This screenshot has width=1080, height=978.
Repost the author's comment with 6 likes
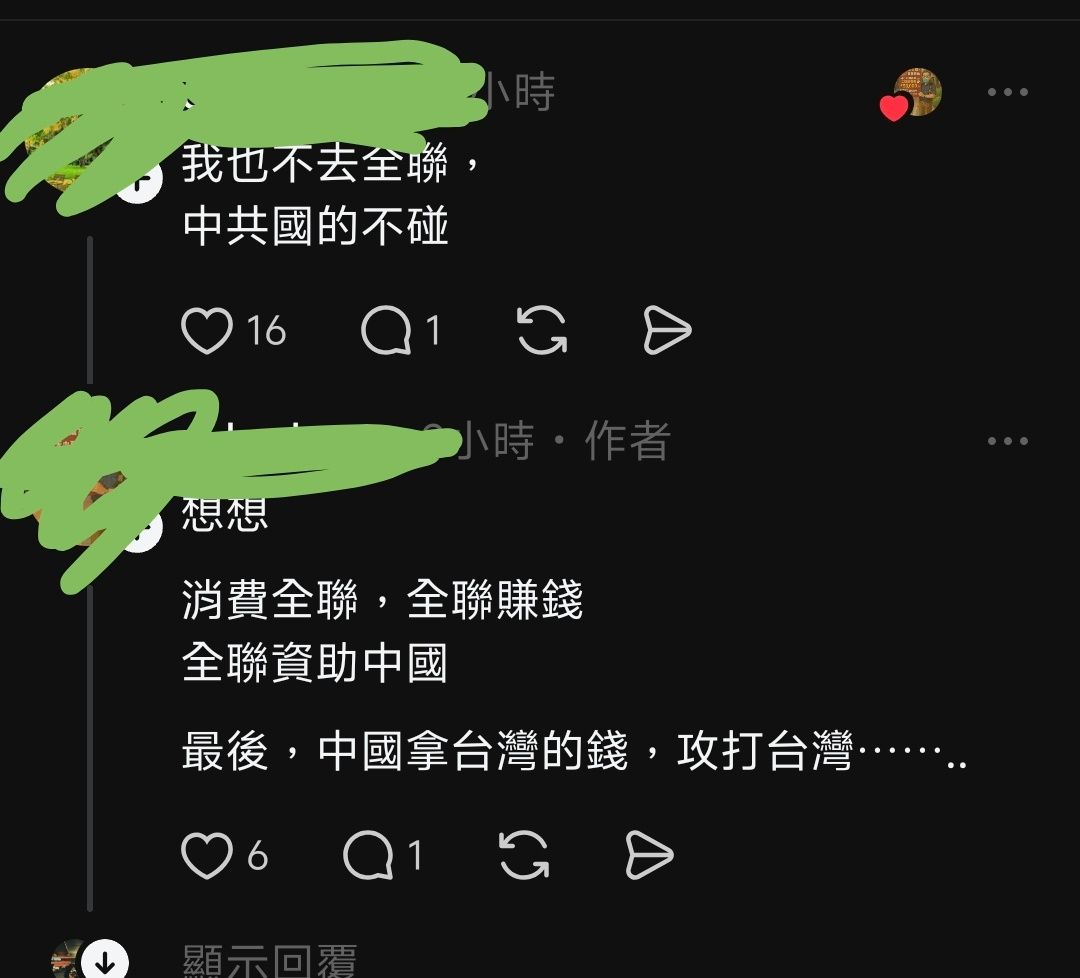tap(524, 856)
